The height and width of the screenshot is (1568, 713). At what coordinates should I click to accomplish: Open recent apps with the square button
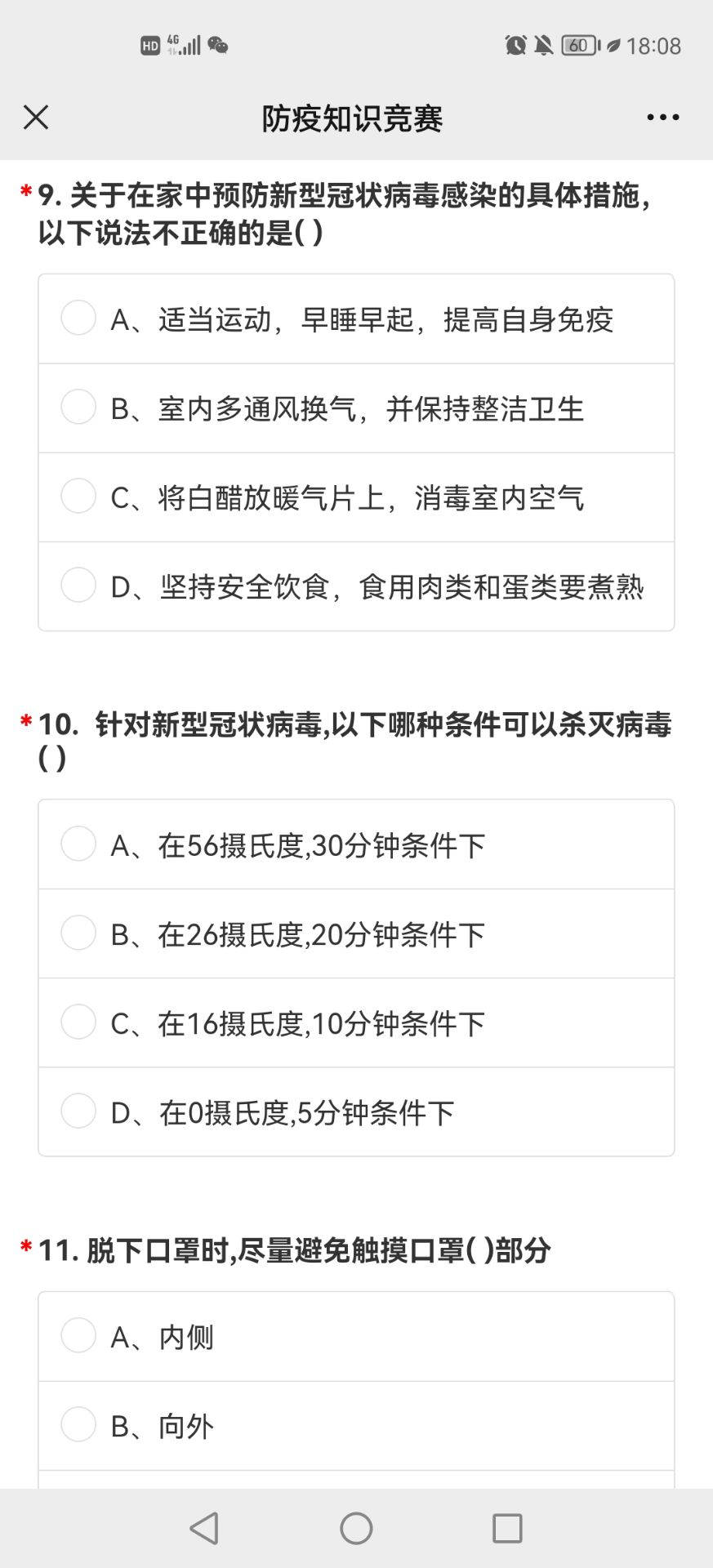pos(507,1528)
